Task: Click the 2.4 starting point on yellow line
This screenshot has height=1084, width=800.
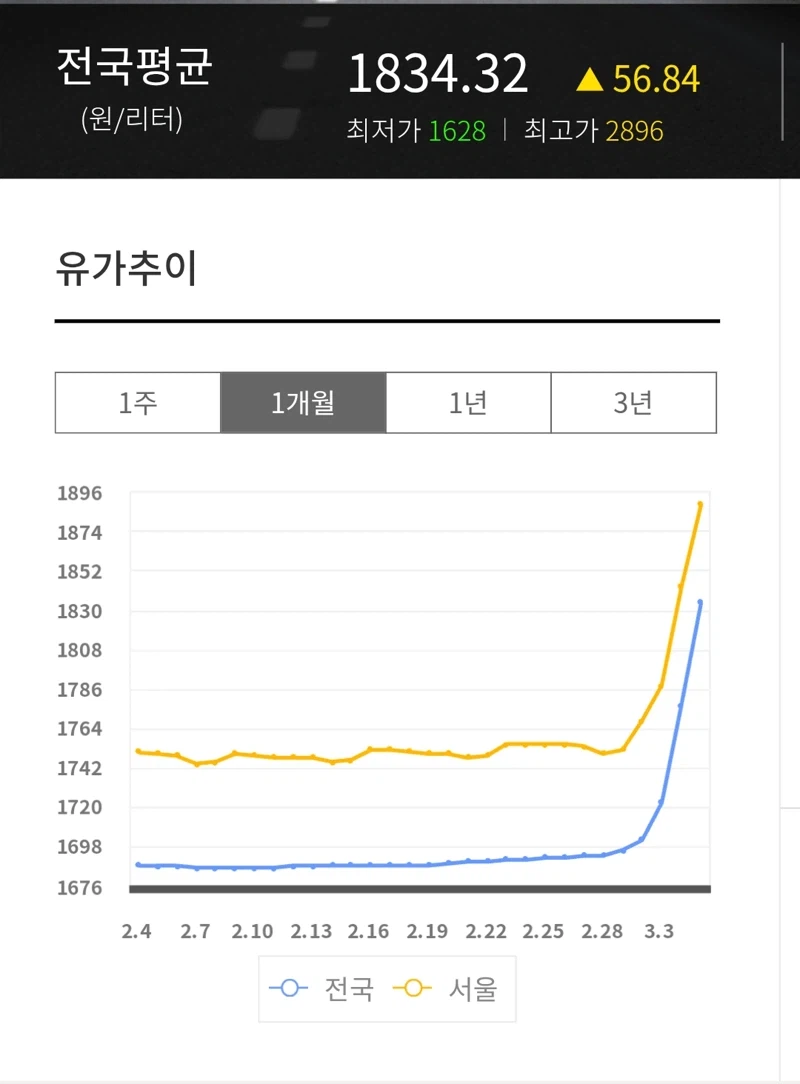Action: tap(136, 750)
